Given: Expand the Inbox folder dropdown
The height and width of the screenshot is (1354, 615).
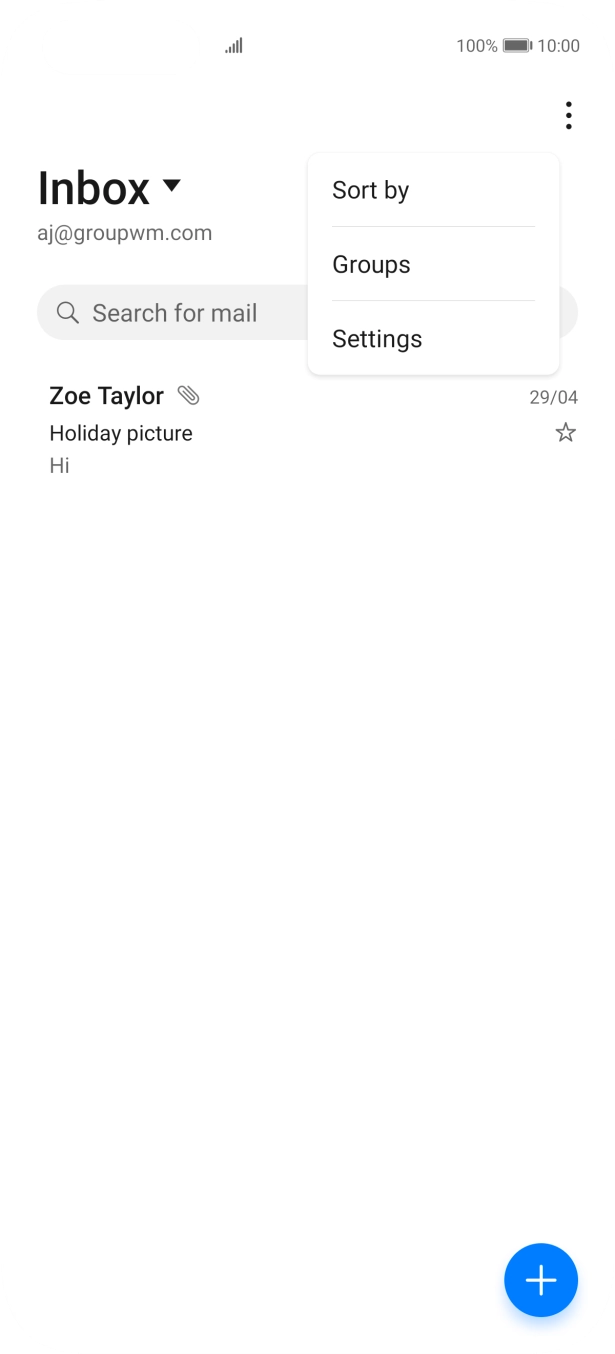Looking at the screenshot, I should [x=171, y=187].
